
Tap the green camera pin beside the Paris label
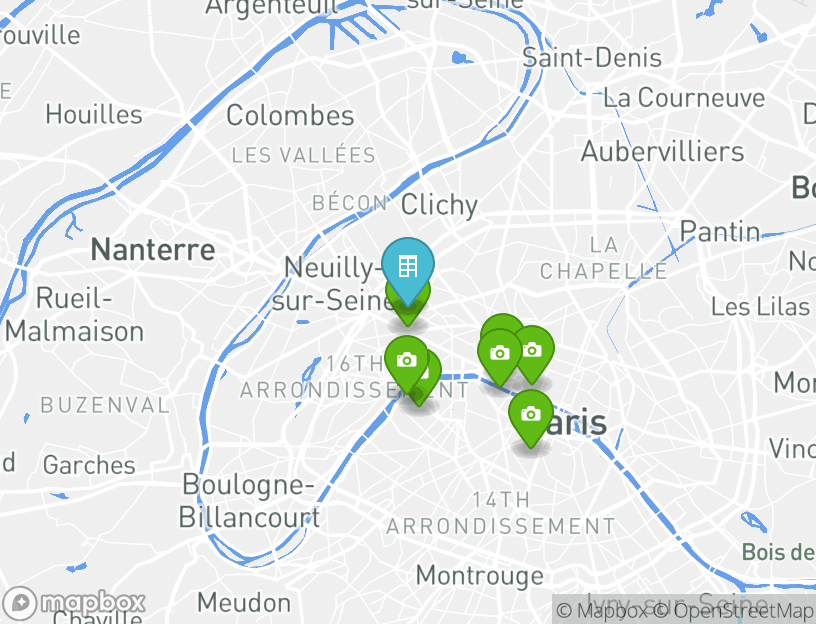(531, 415)
